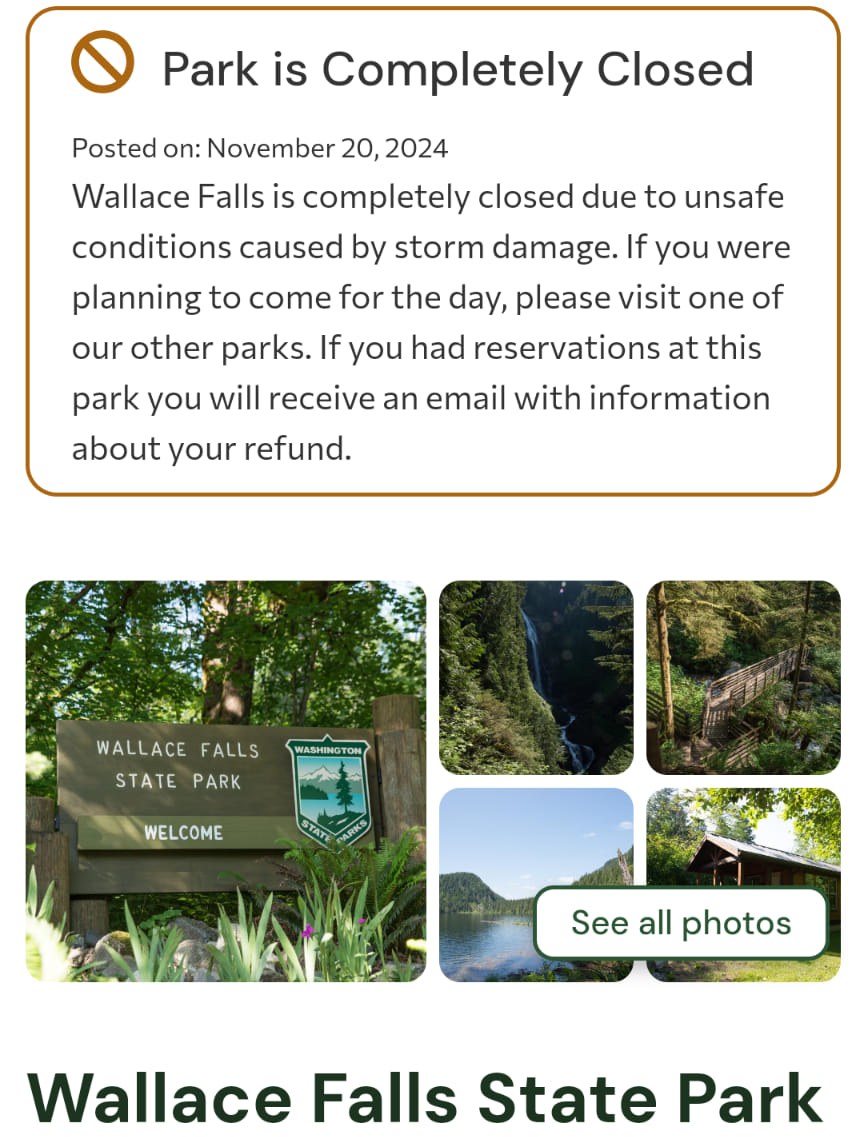Click the Posted on November 20 date text
The height and width of the screenshot is (1137, 864).
(x=260, y=148)
